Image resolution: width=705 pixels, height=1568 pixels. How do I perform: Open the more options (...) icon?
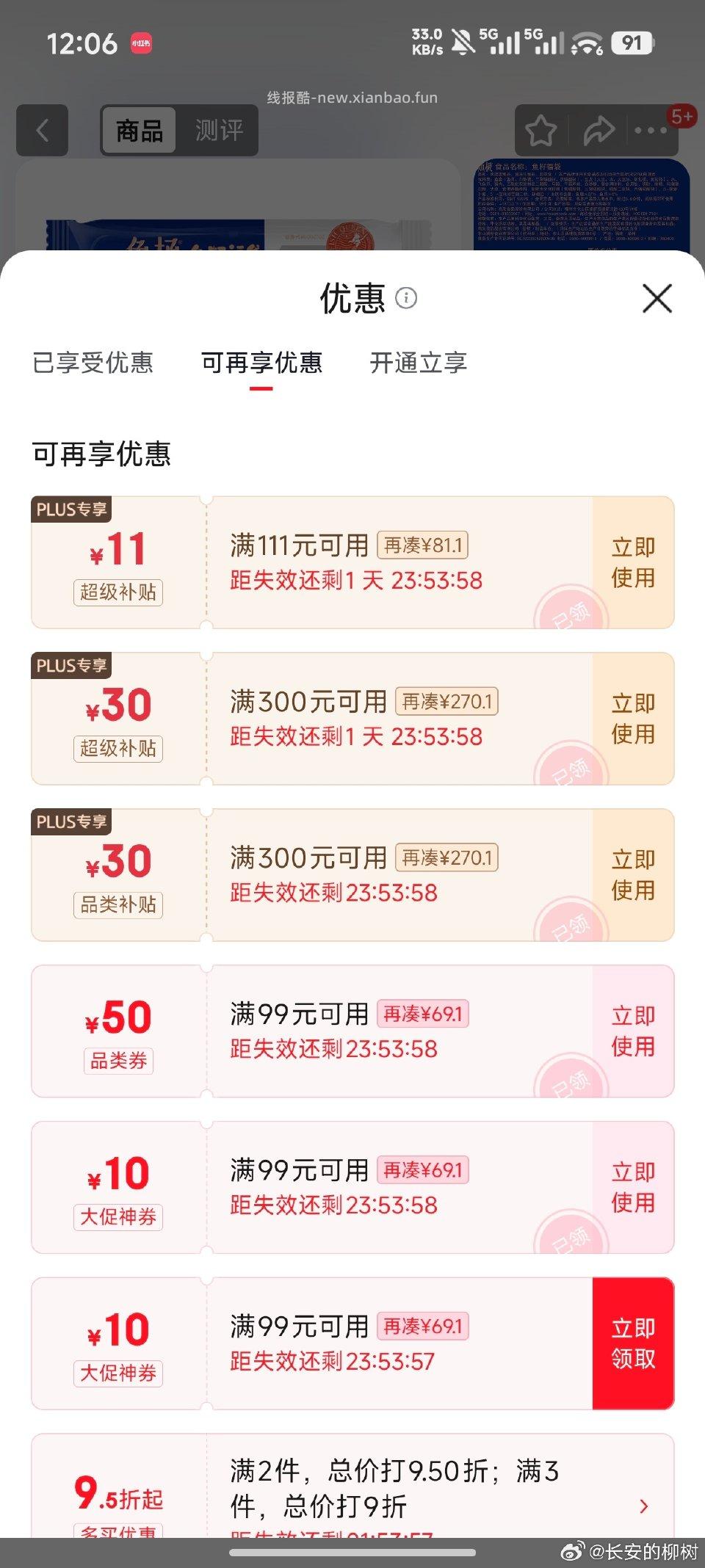[x=649, y=129]
